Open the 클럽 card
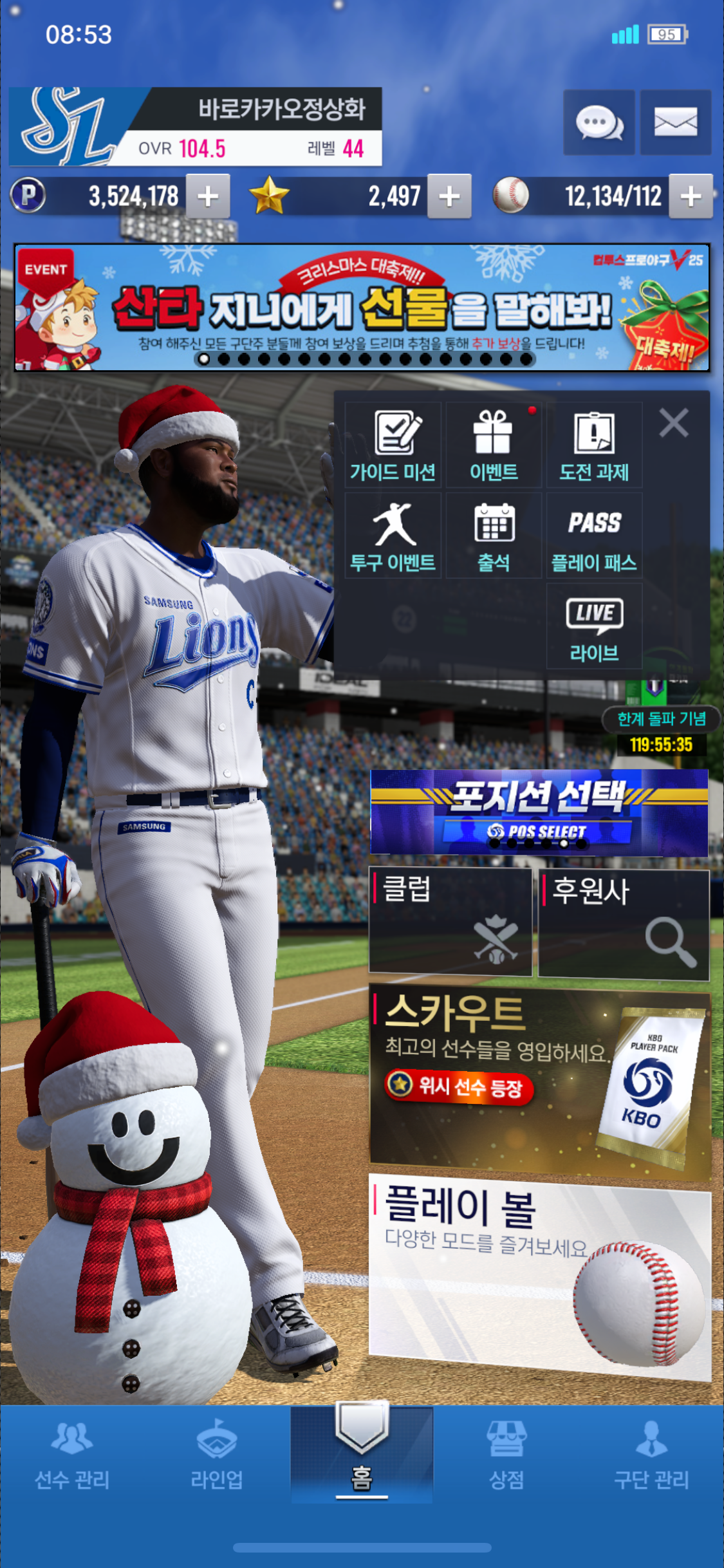This screenshot has width=724, height=1568. (450, 922)
